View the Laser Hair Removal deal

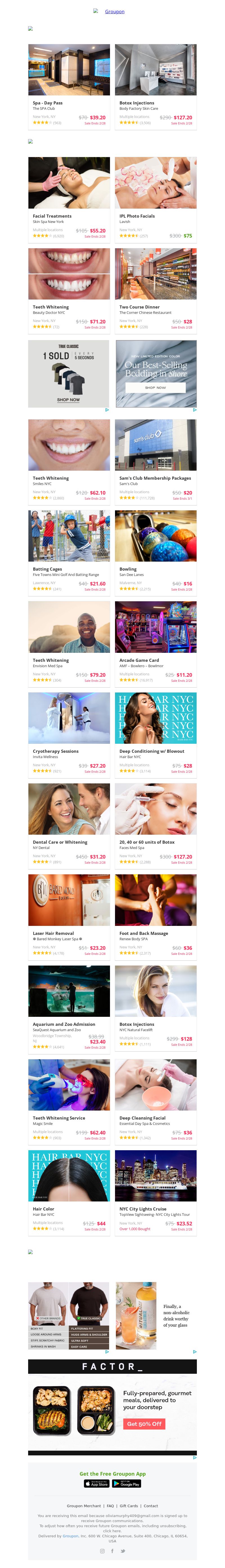tap(53, 933)
